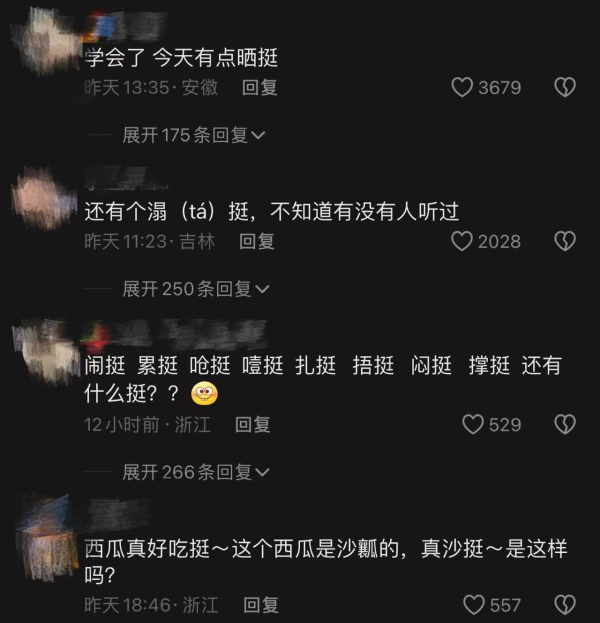Reply to the comment from 吉林
600x623 pixels.
[x=256, y=241]
